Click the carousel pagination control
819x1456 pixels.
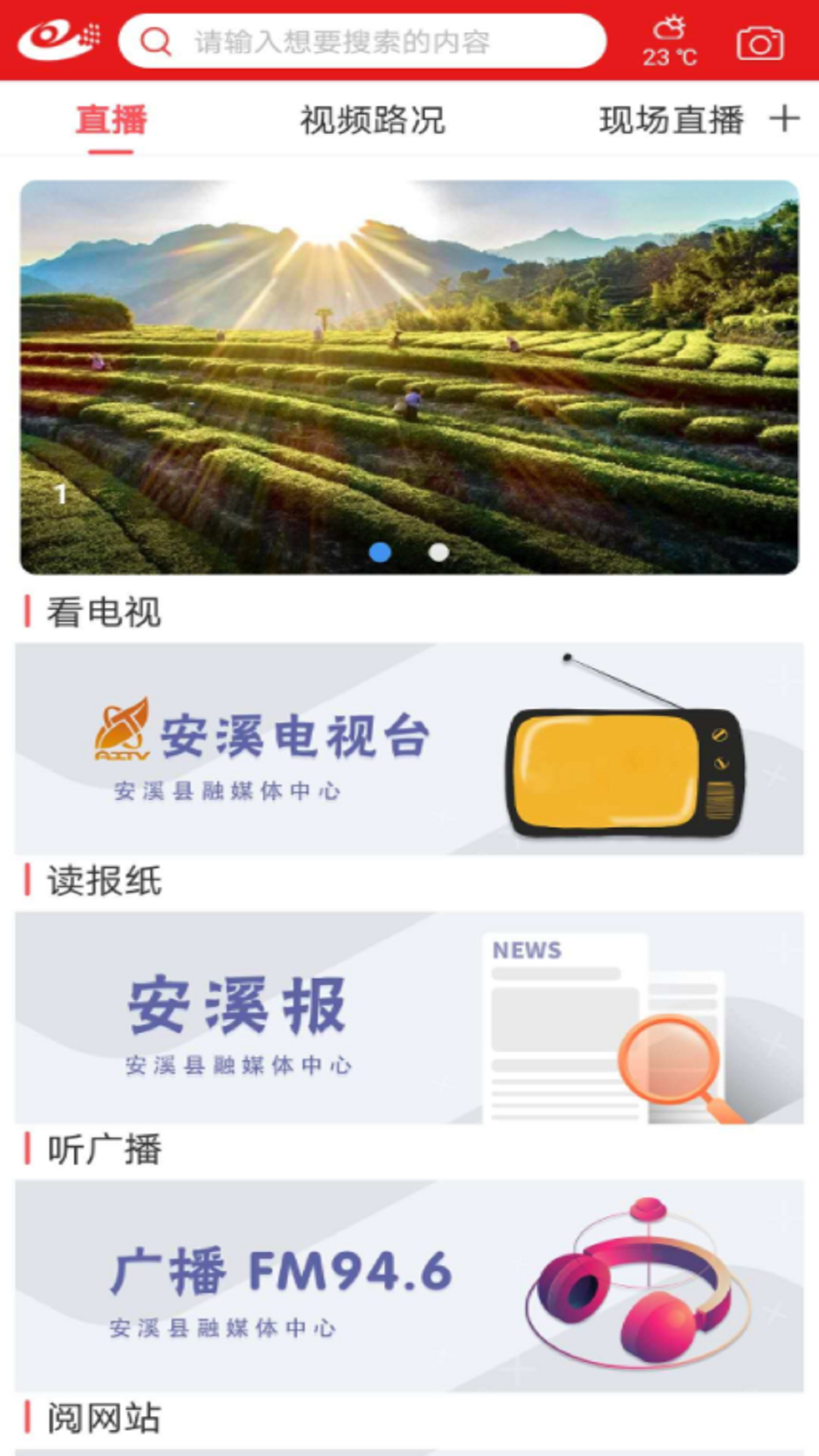[409, 554]
